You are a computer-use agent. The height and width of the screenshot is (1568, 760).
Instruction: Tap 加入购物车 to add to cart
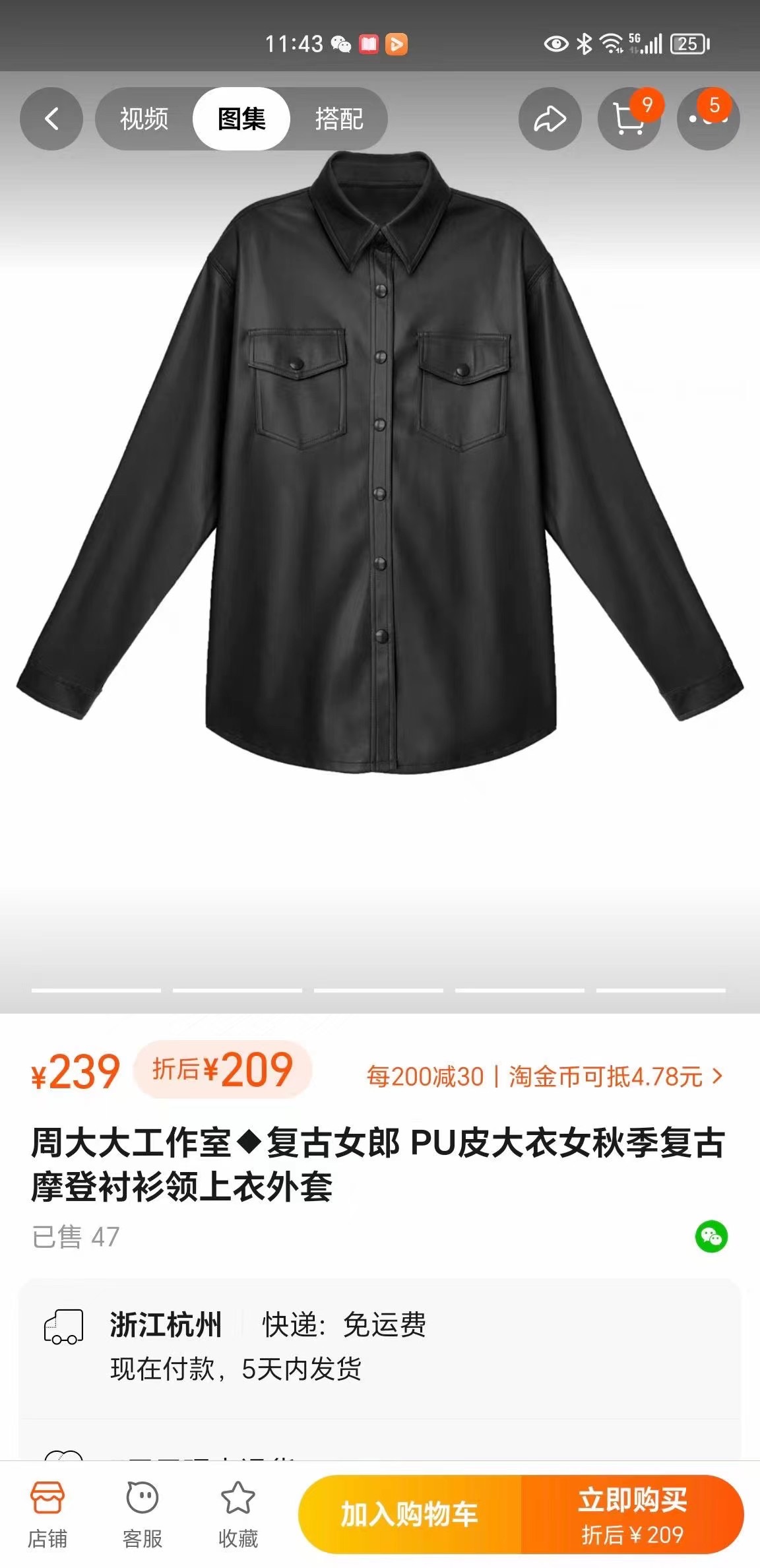click(409, 1514)
